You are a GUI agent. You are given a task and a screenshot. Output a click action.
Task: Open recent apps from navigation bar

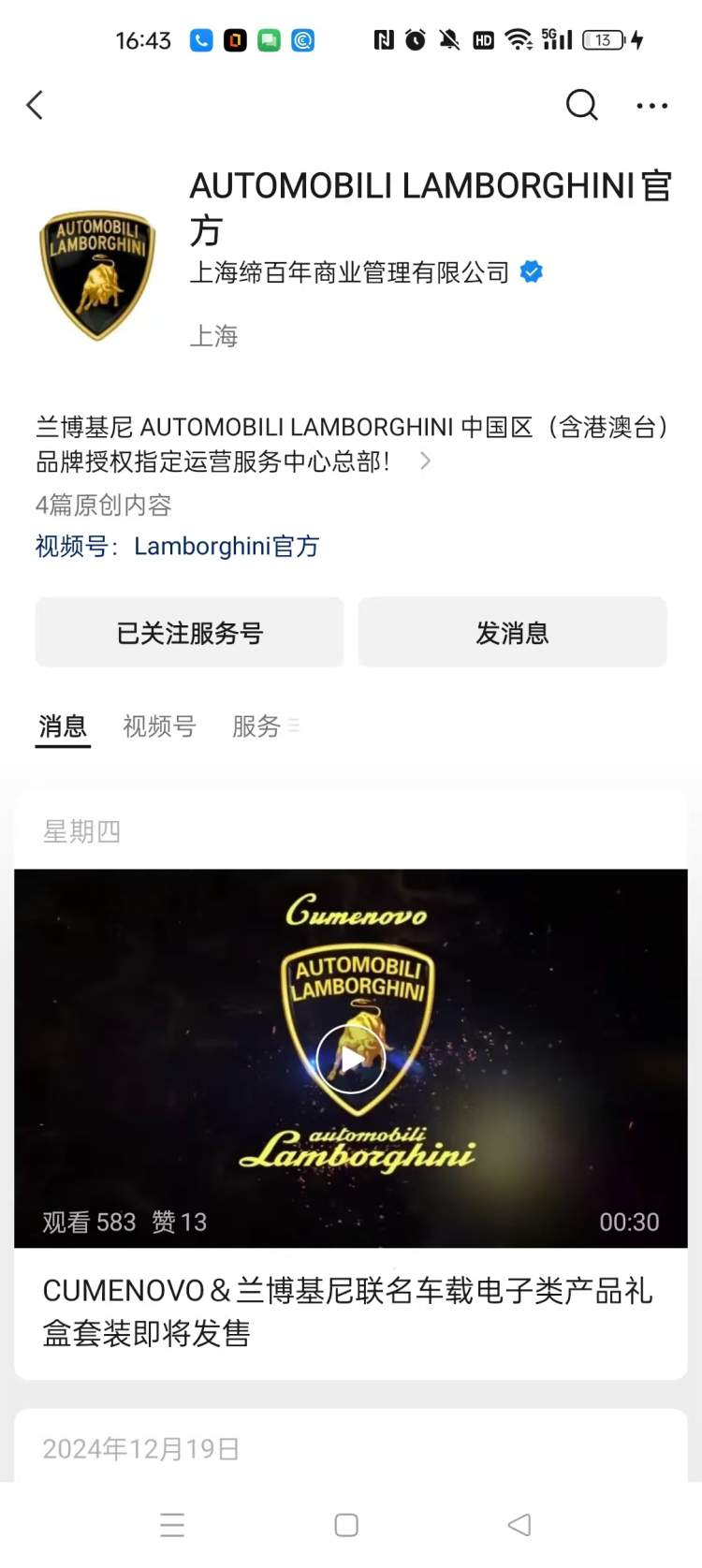172,1525
